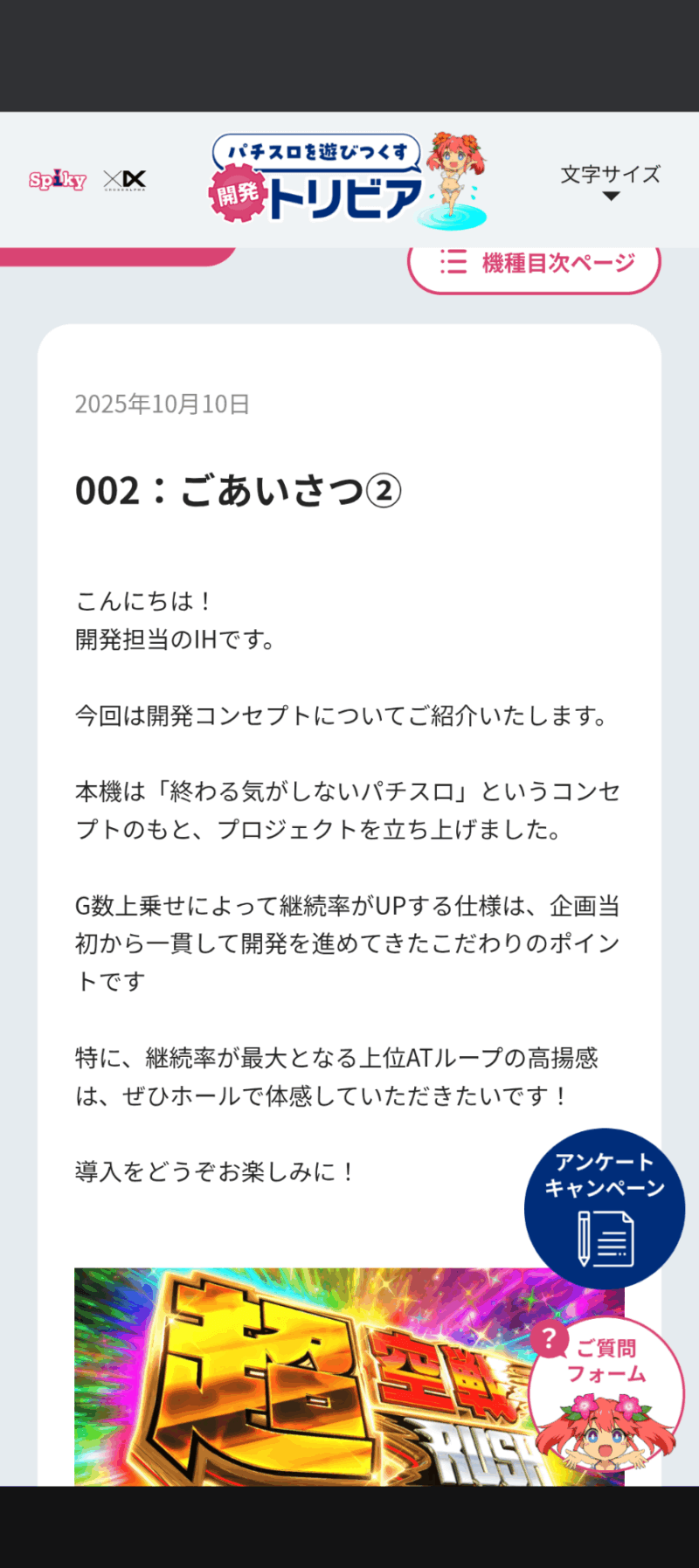This screenshot has height=1568, width=699.
Task: Go to 機種目次ページ index
Action: click(534, 264)
